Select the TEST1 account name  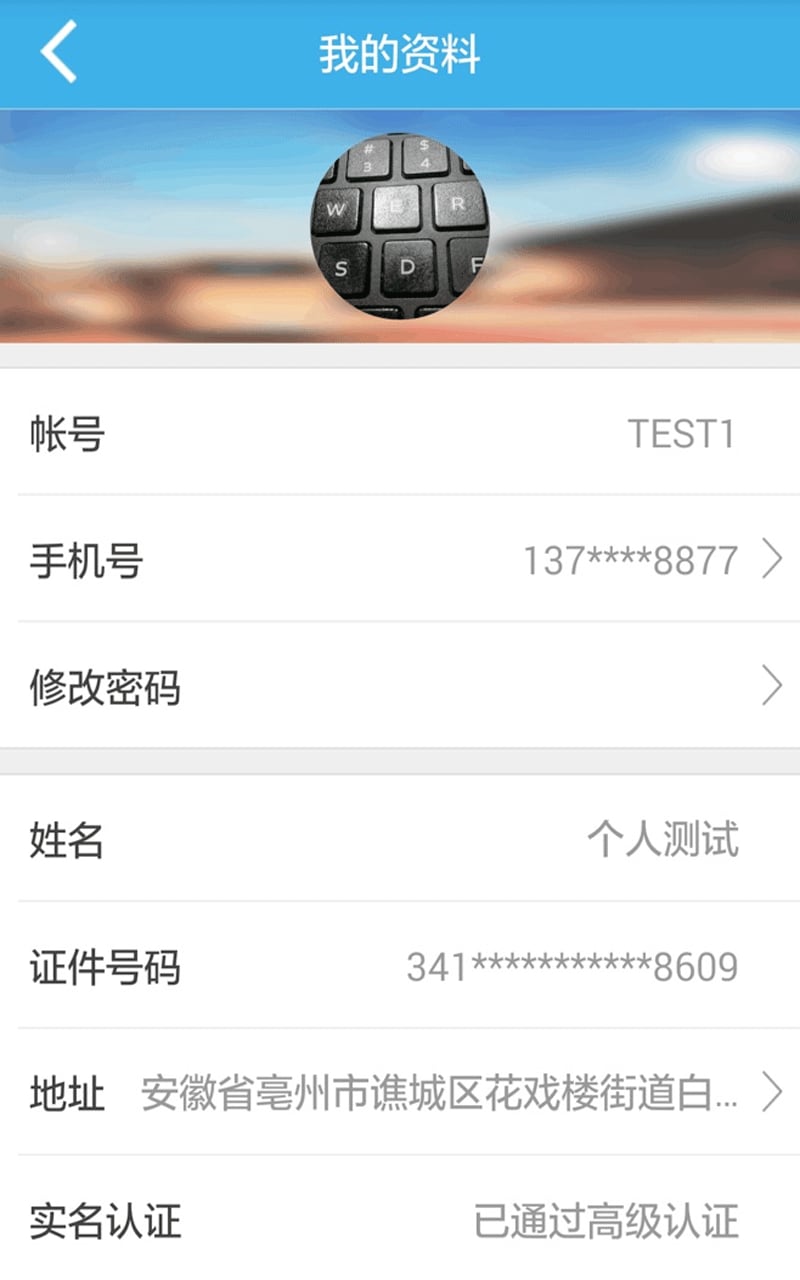683,434
